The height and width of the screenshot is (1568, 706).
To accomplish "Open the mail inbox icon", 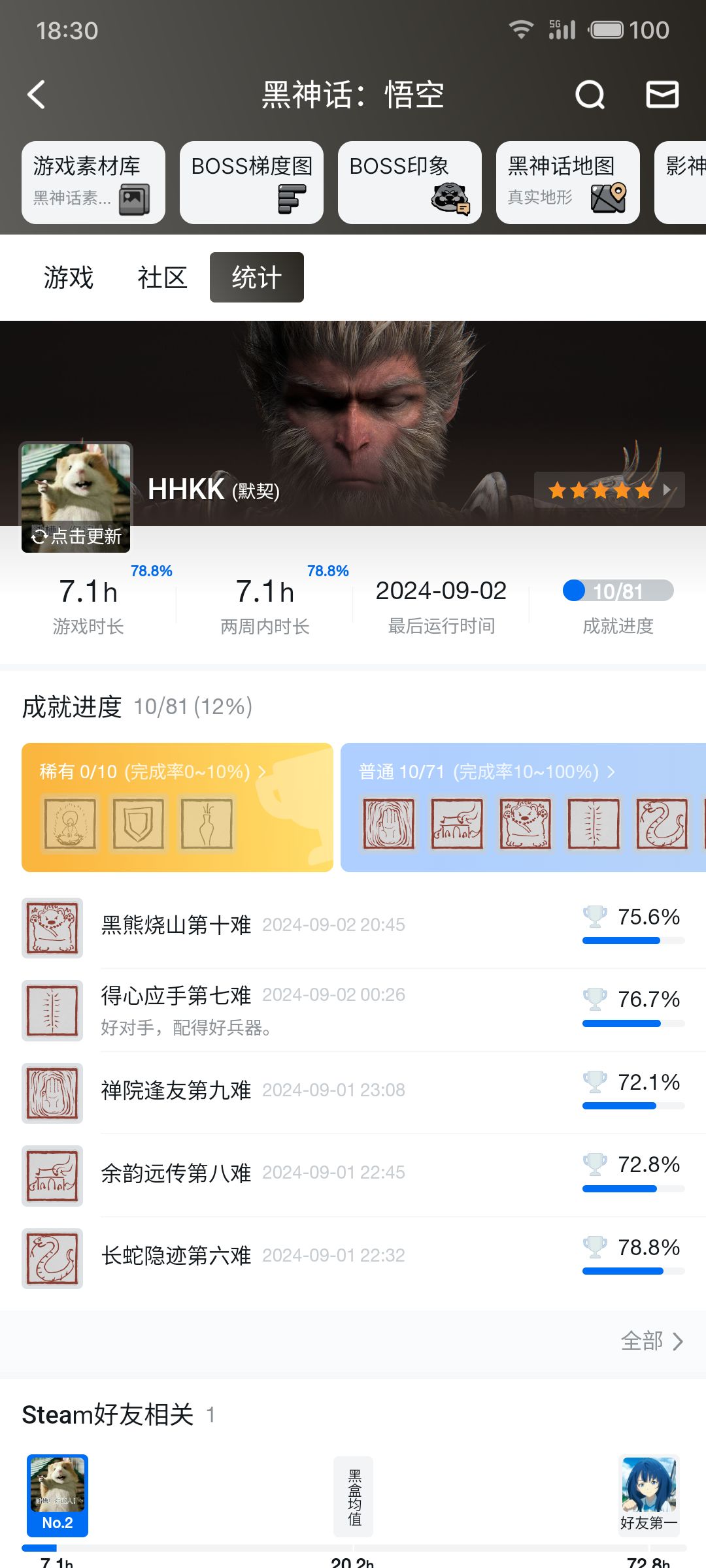I will coord(662,95).
